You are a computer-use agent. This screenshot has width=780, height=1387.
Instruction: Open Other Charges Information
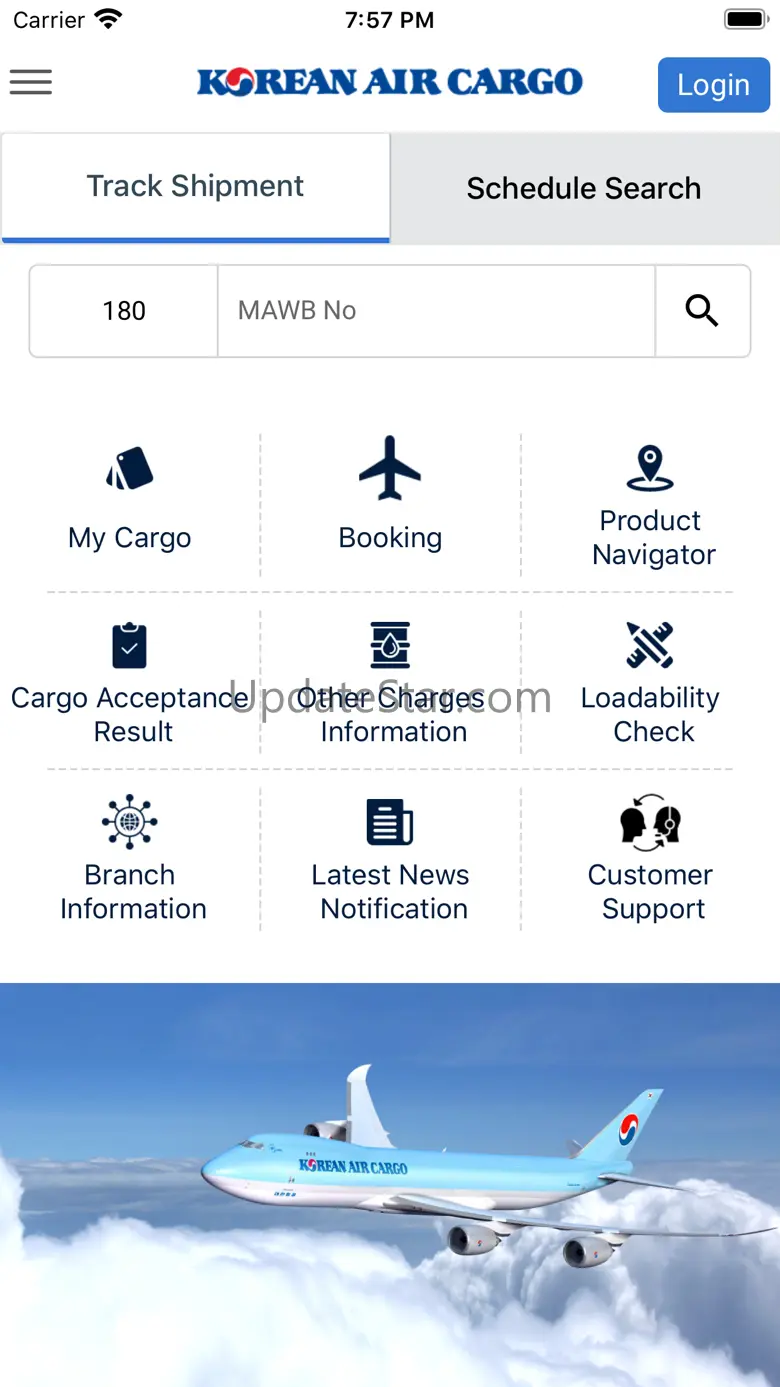(392, 684)
